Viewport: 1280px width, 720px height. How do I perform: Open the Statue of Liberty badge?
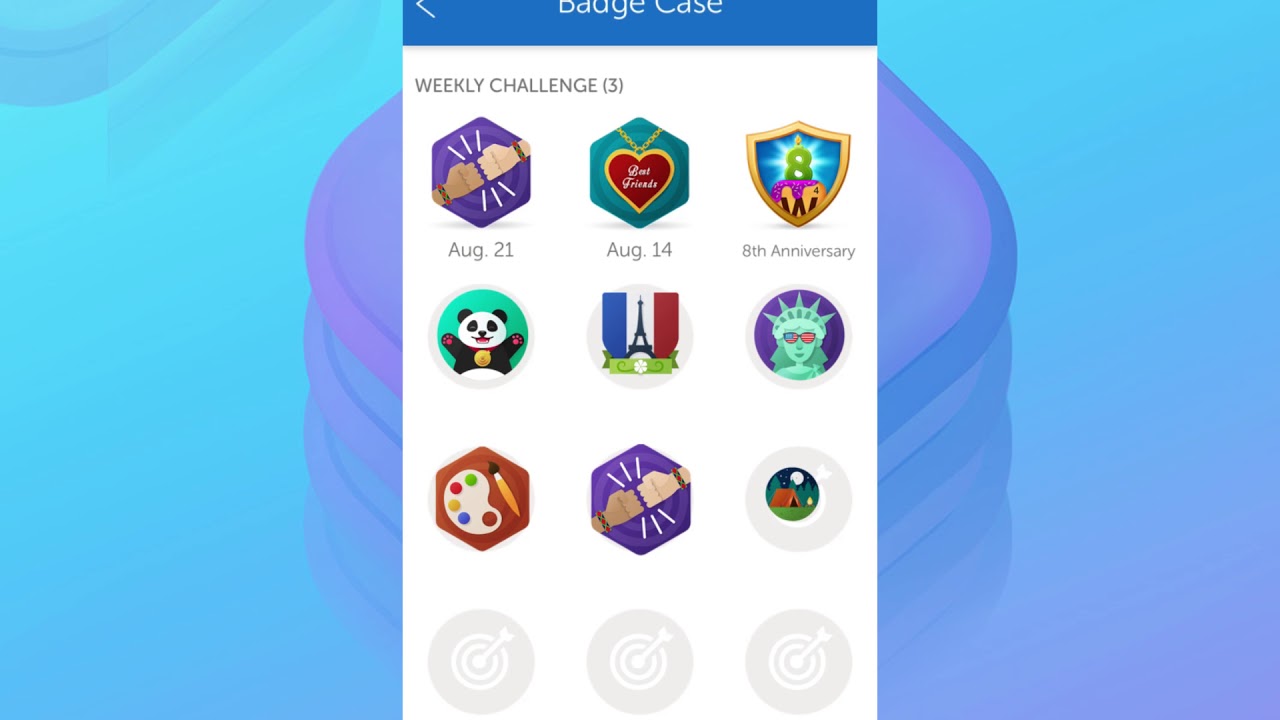(798, 335)
